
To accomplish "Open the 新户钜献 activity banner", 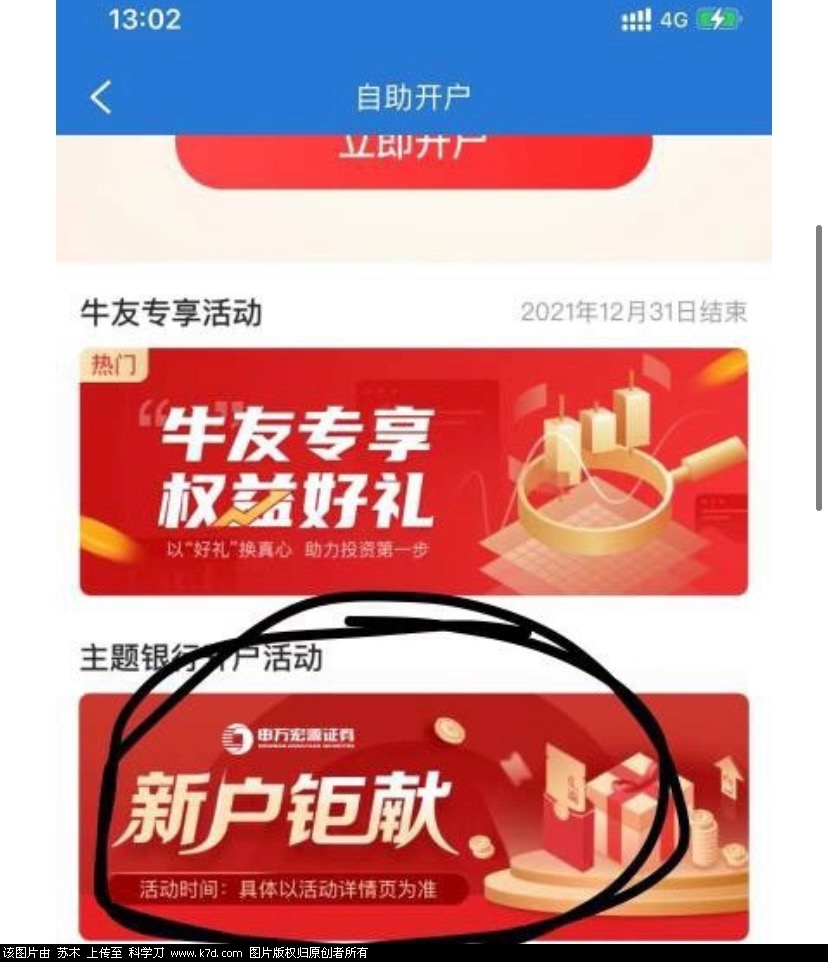I will [x=413, y=815].
